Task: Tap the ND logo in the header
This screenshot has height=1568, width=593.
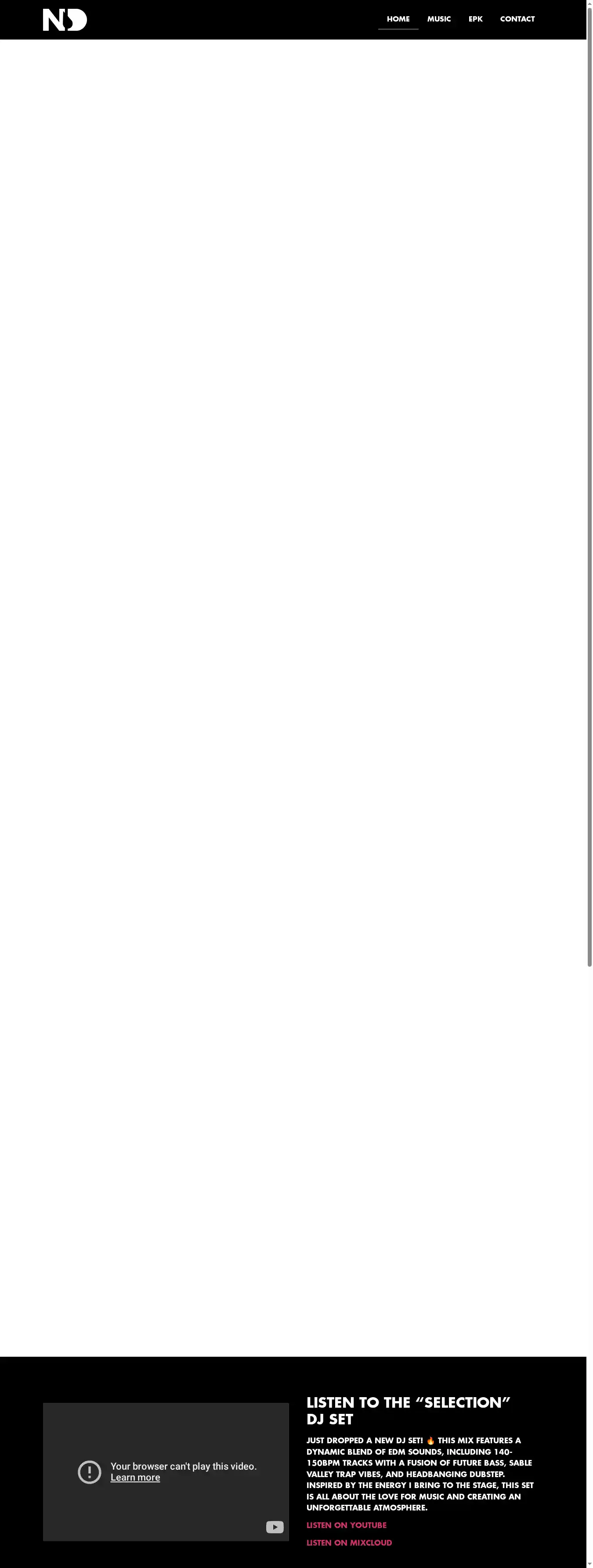Action: pyautogui.click(x=65, y=20)
